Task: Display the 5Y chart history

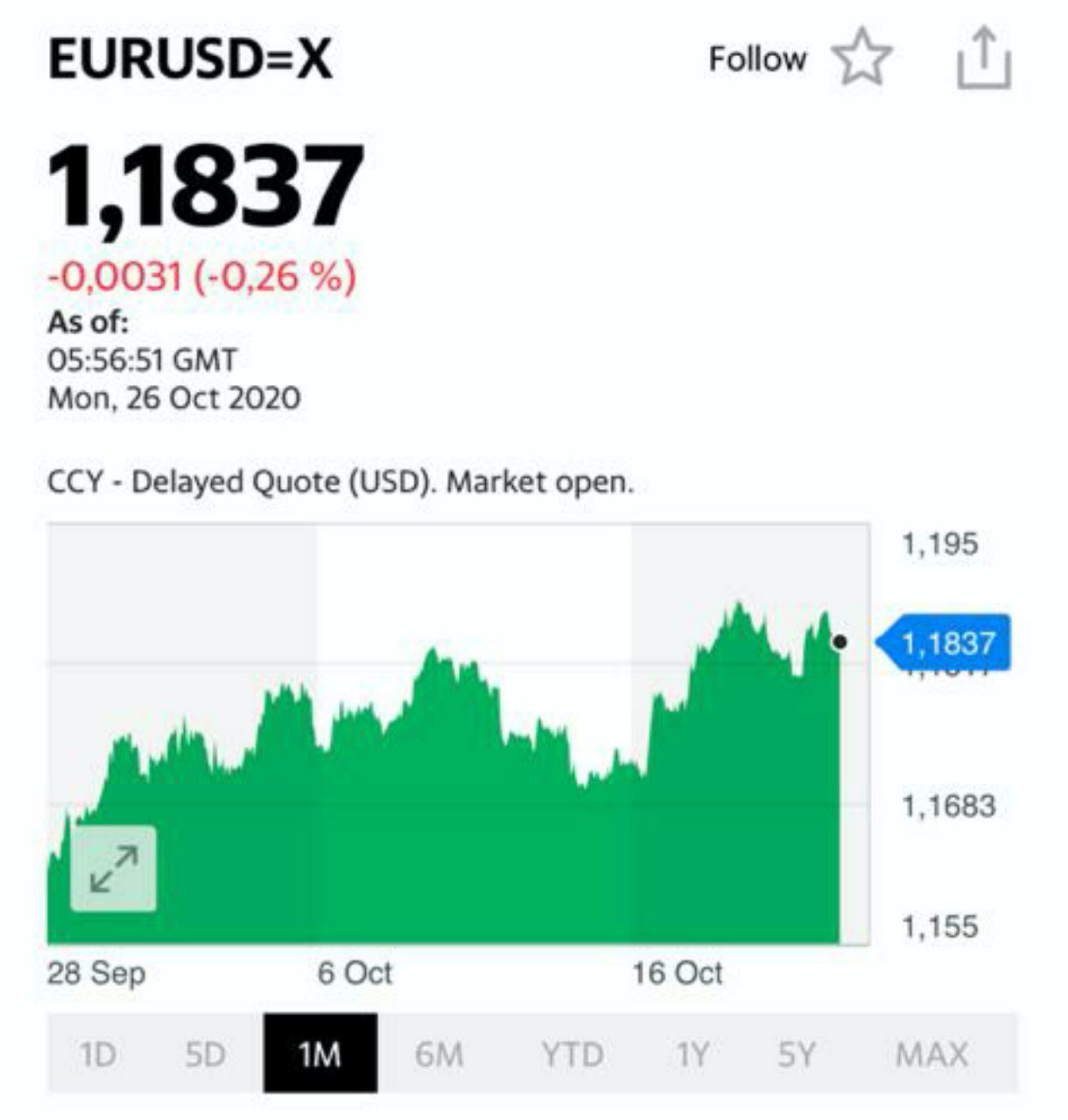Action: pos(796,1054)
